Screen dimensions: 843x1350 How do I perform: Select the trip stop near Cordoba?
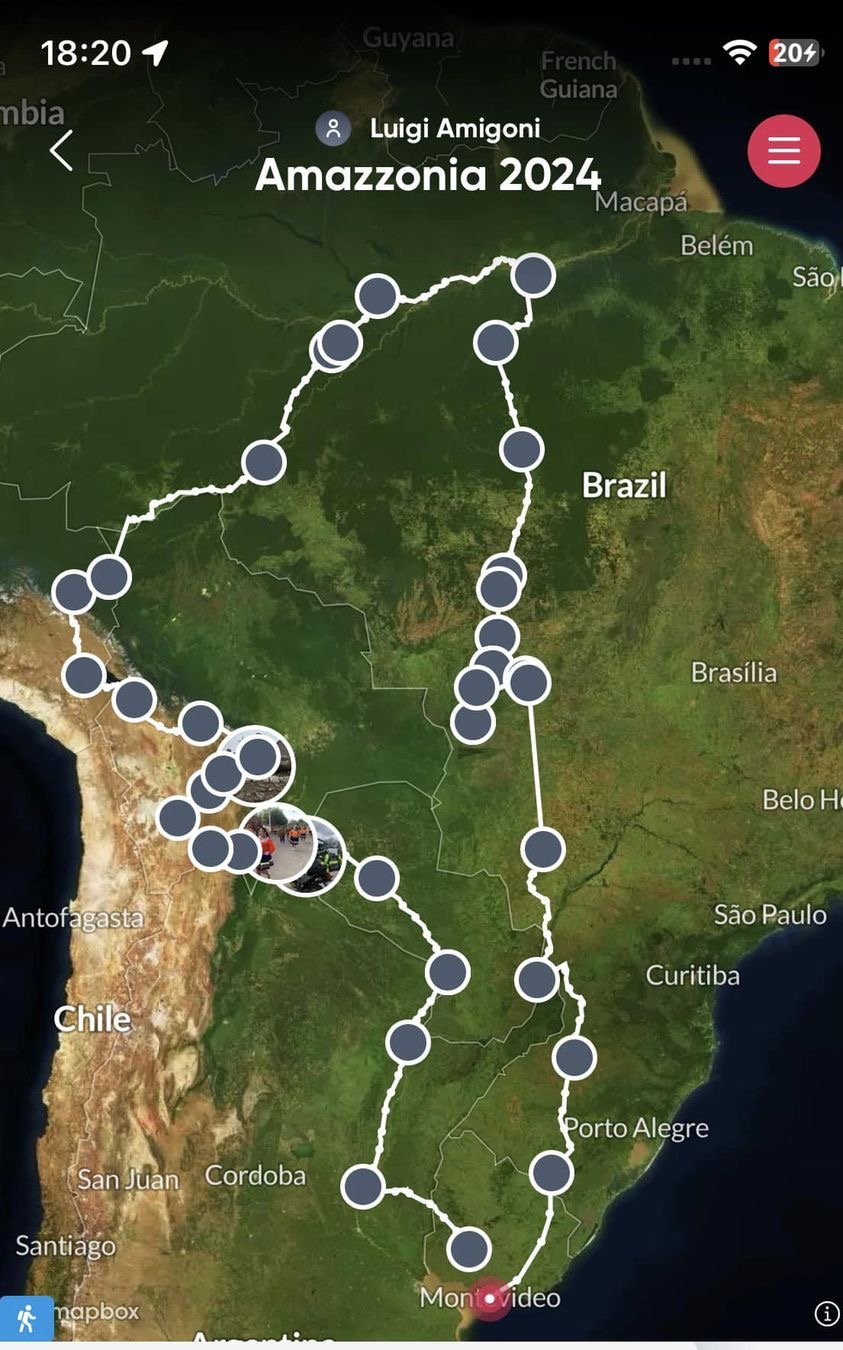click(363, 1186)
